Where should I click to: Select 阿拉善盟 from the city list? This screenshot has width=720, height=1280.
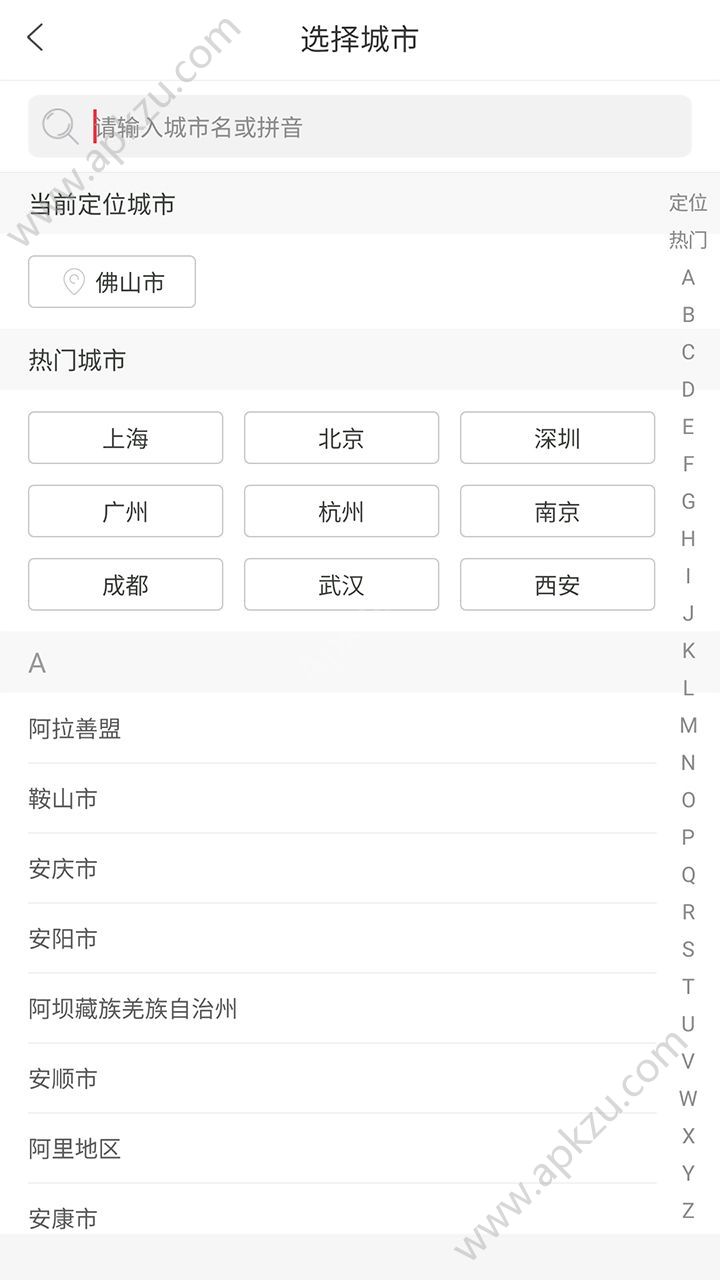tap(75, 729)
